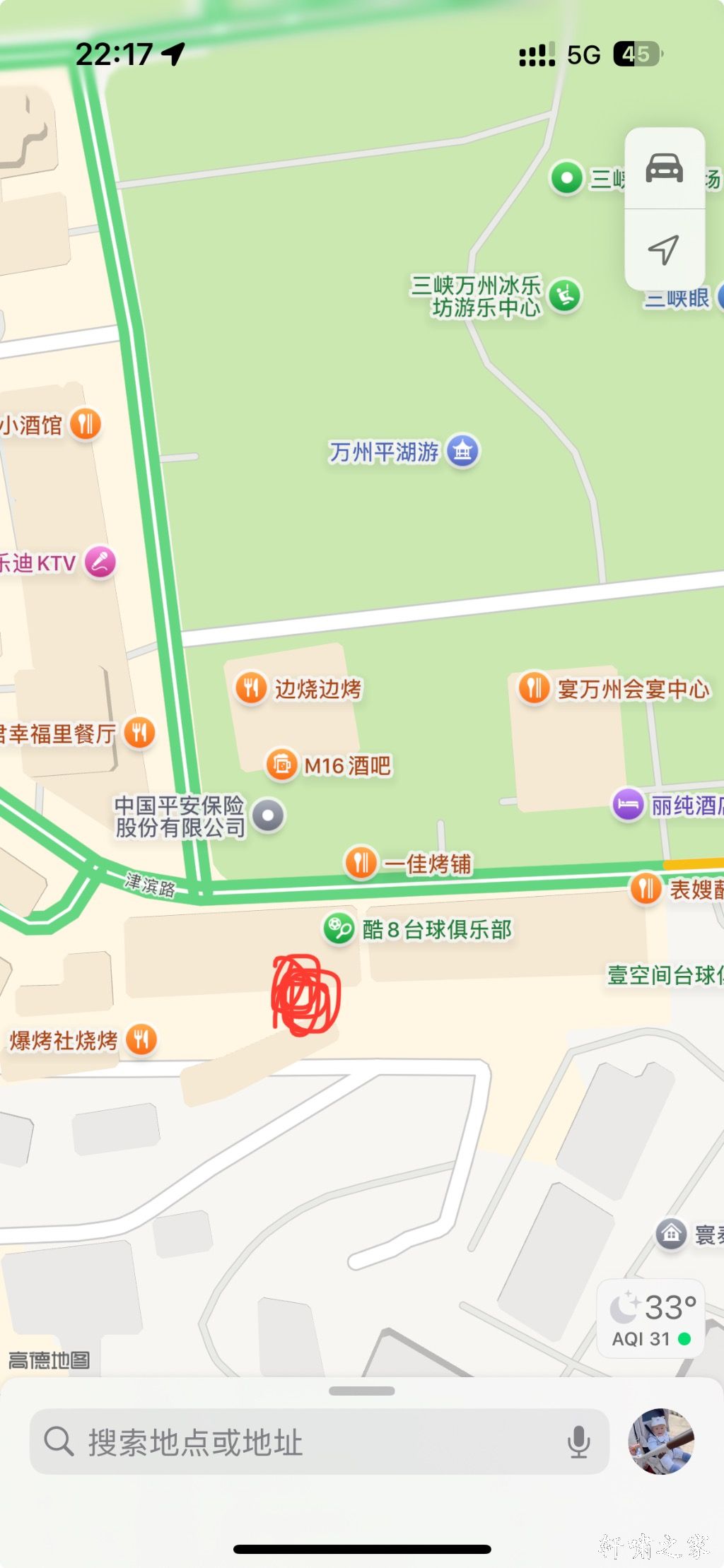Viewport: 724px width, 1568px height.
Task: Open 三峡万州冰乐坊游乐中心 marker
Action: [x=565, y=295]
